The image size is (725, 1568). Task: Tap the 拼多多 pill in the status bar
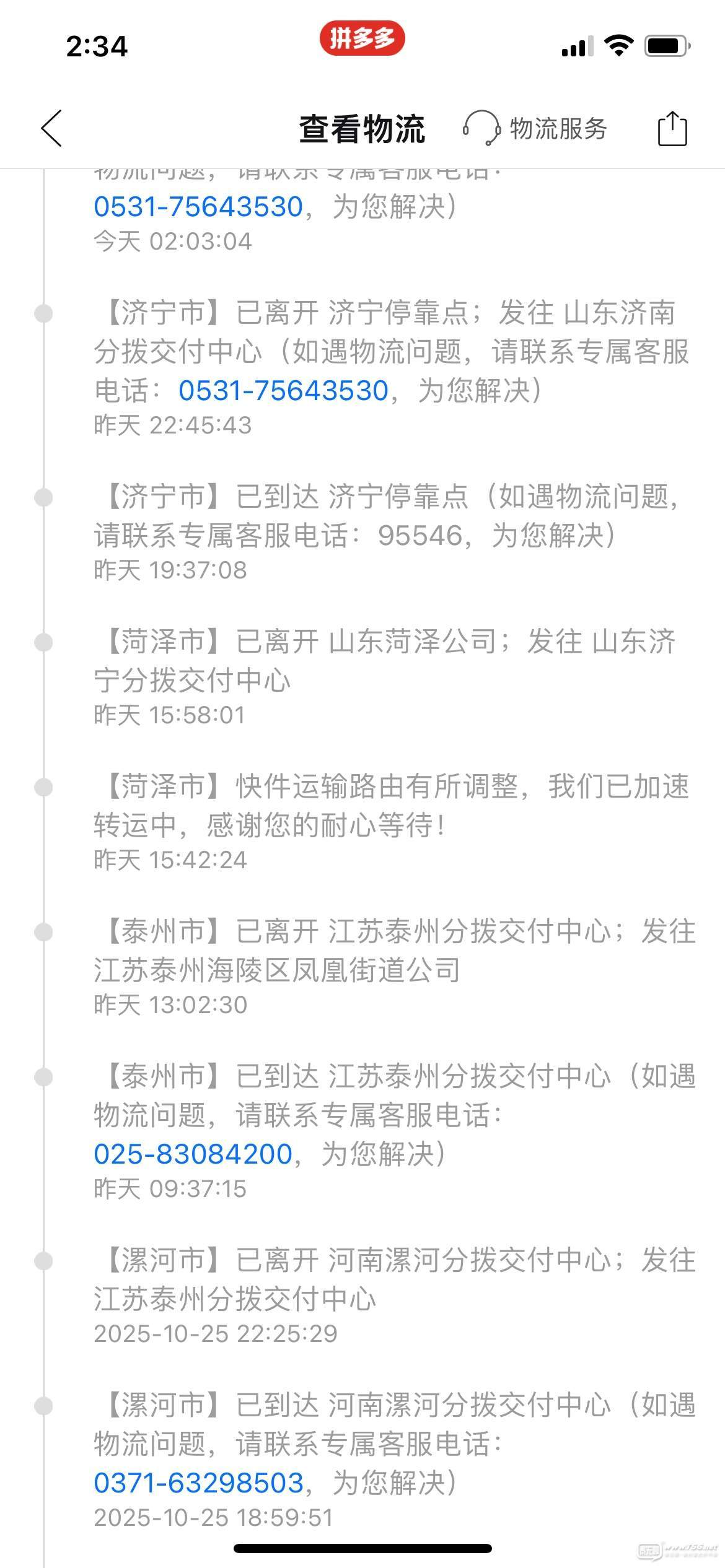[x=362, y=38]
